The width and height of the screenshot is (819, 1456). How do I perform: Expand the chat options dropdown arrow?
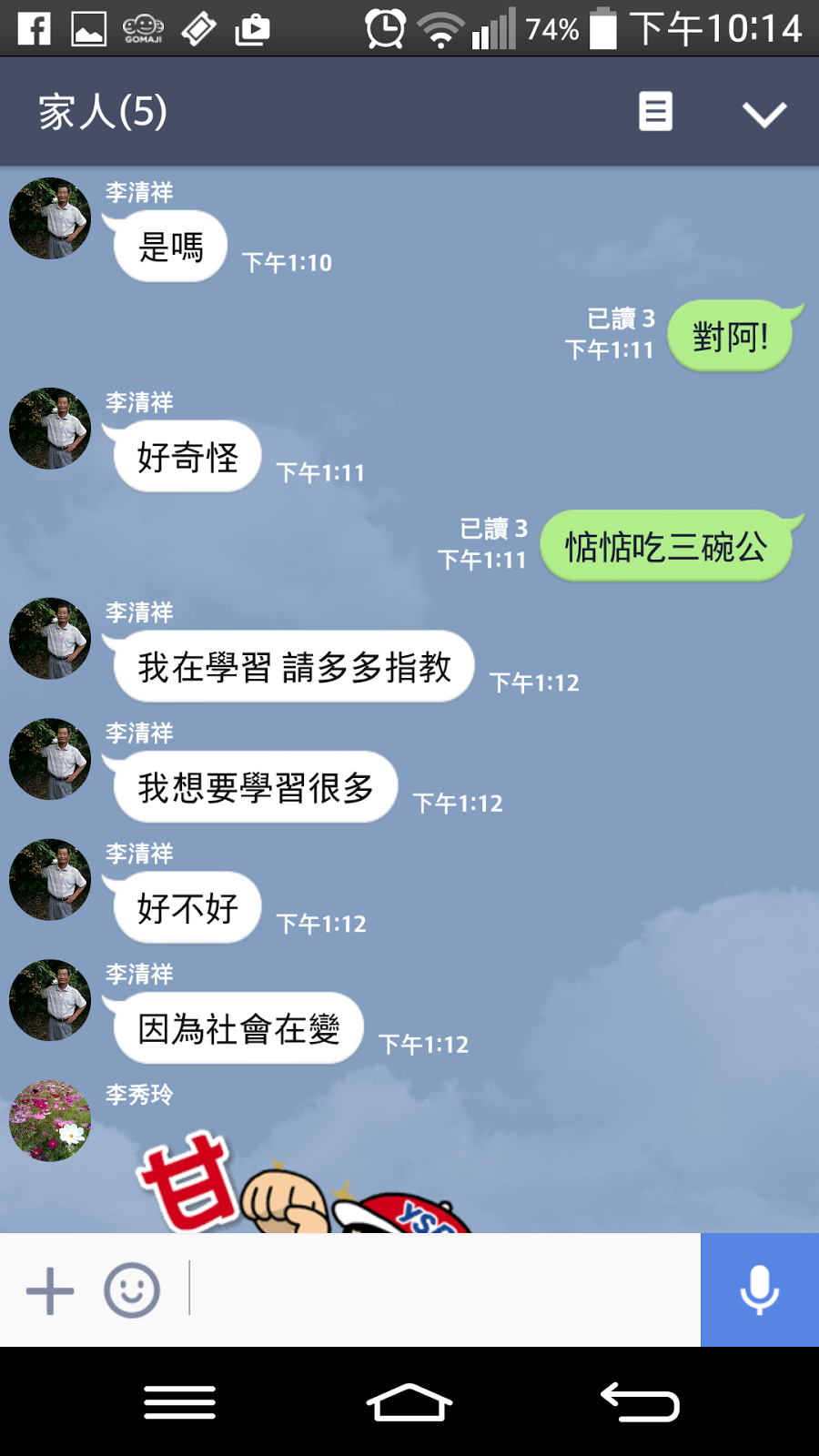click(763, 114)
